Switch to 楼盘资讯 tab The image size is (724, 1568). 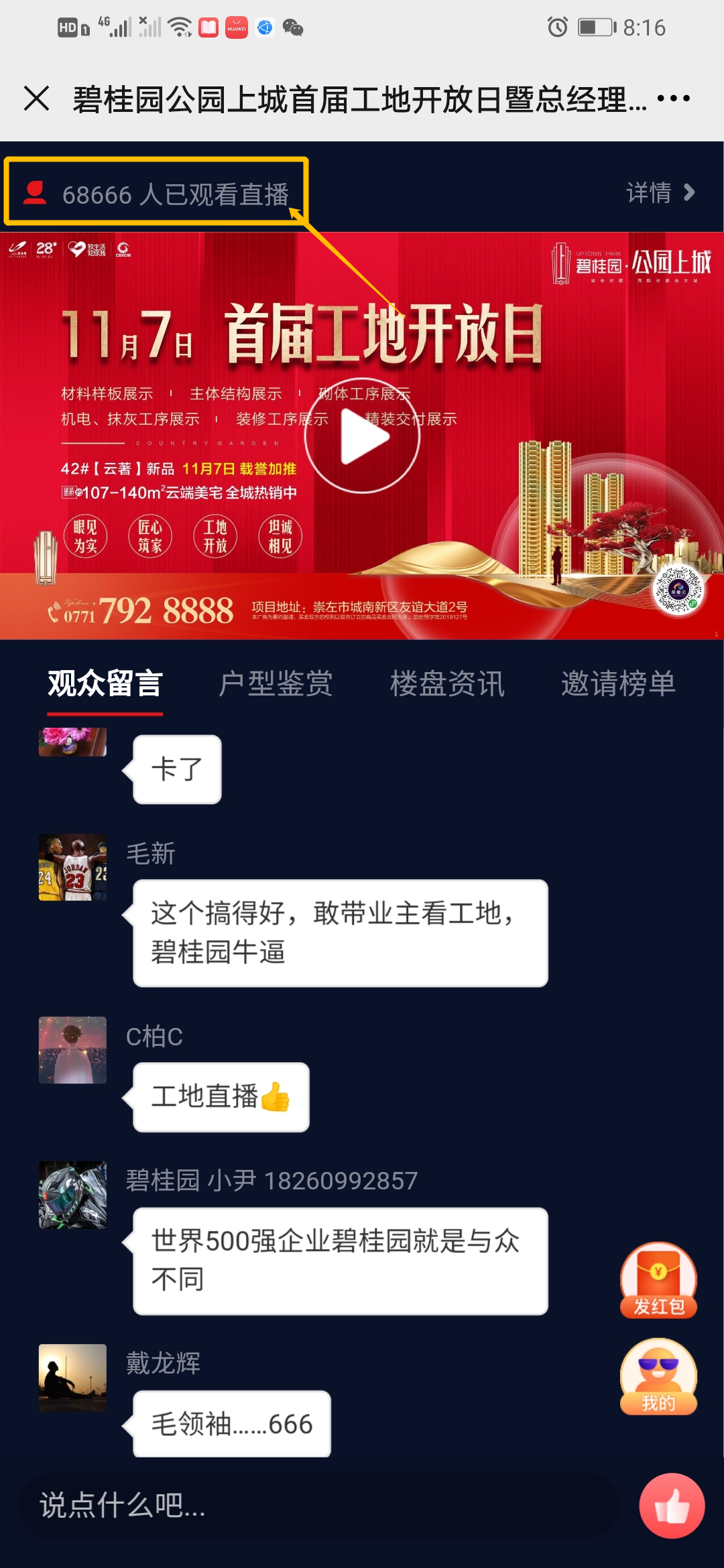tap(447, 684)
